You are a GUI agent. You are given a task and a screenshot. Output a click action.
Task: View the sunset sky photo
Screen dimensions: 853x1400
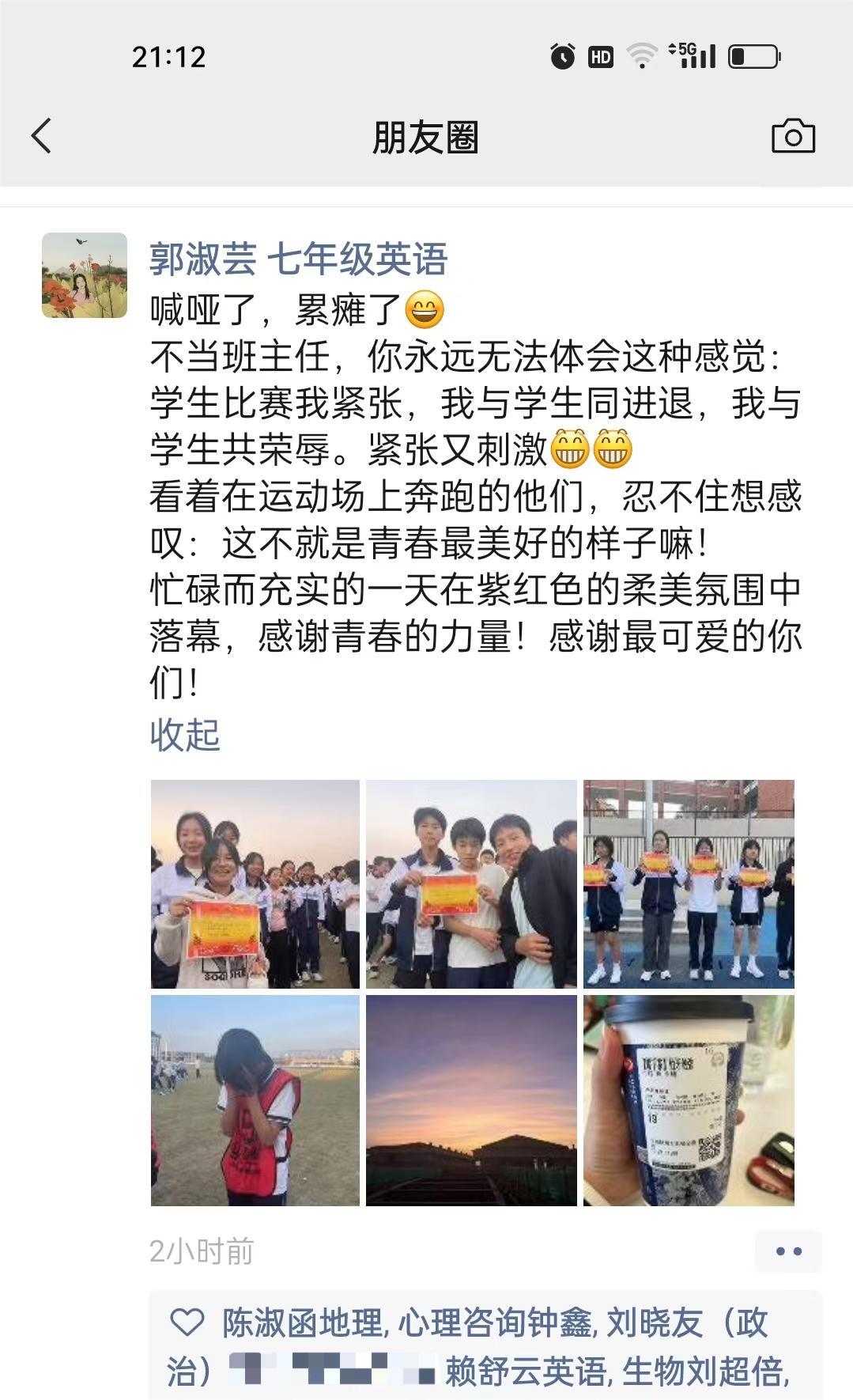point(471,1100)
